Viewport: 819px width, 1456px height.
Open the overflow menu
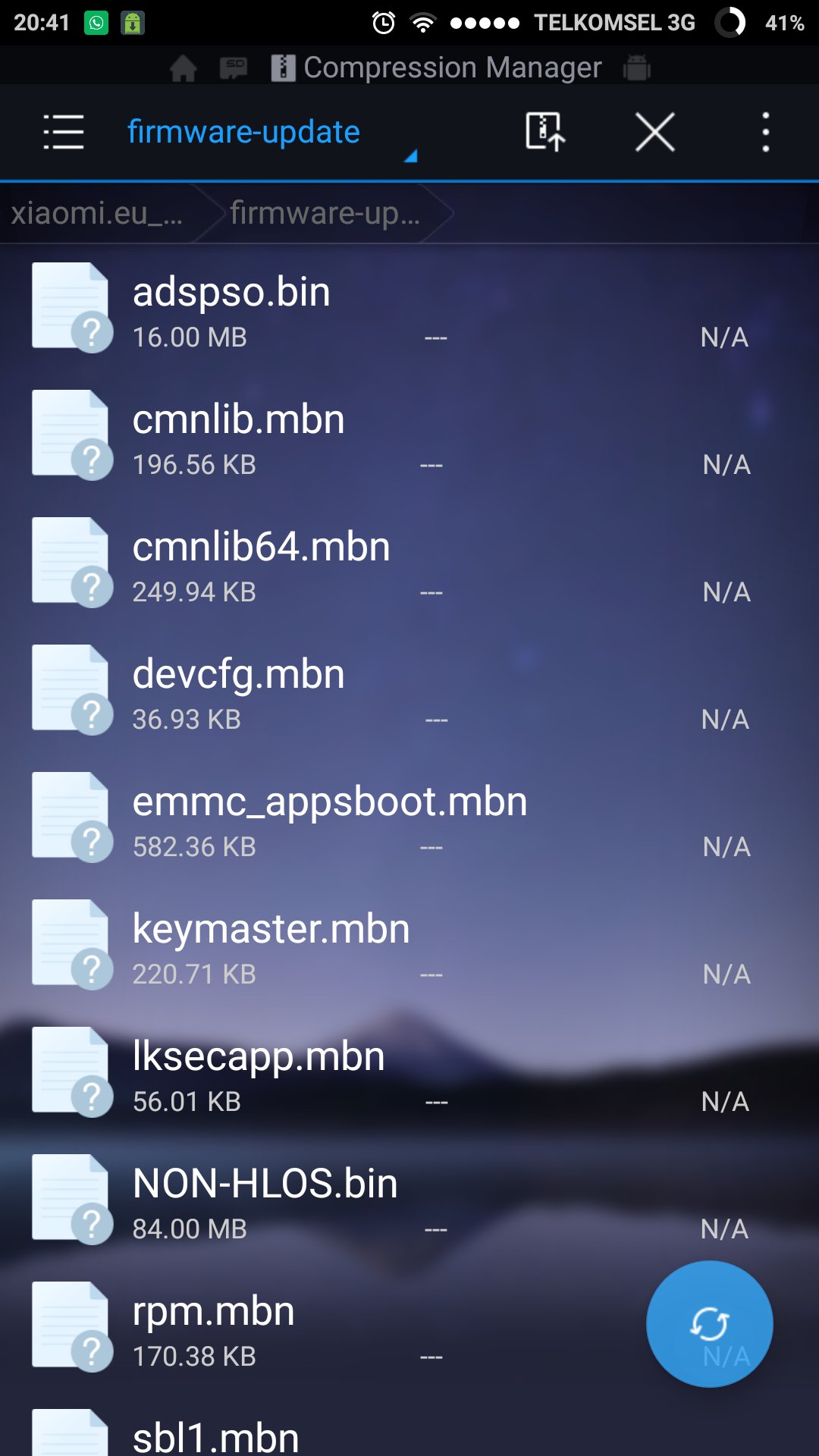coord(766,132)
